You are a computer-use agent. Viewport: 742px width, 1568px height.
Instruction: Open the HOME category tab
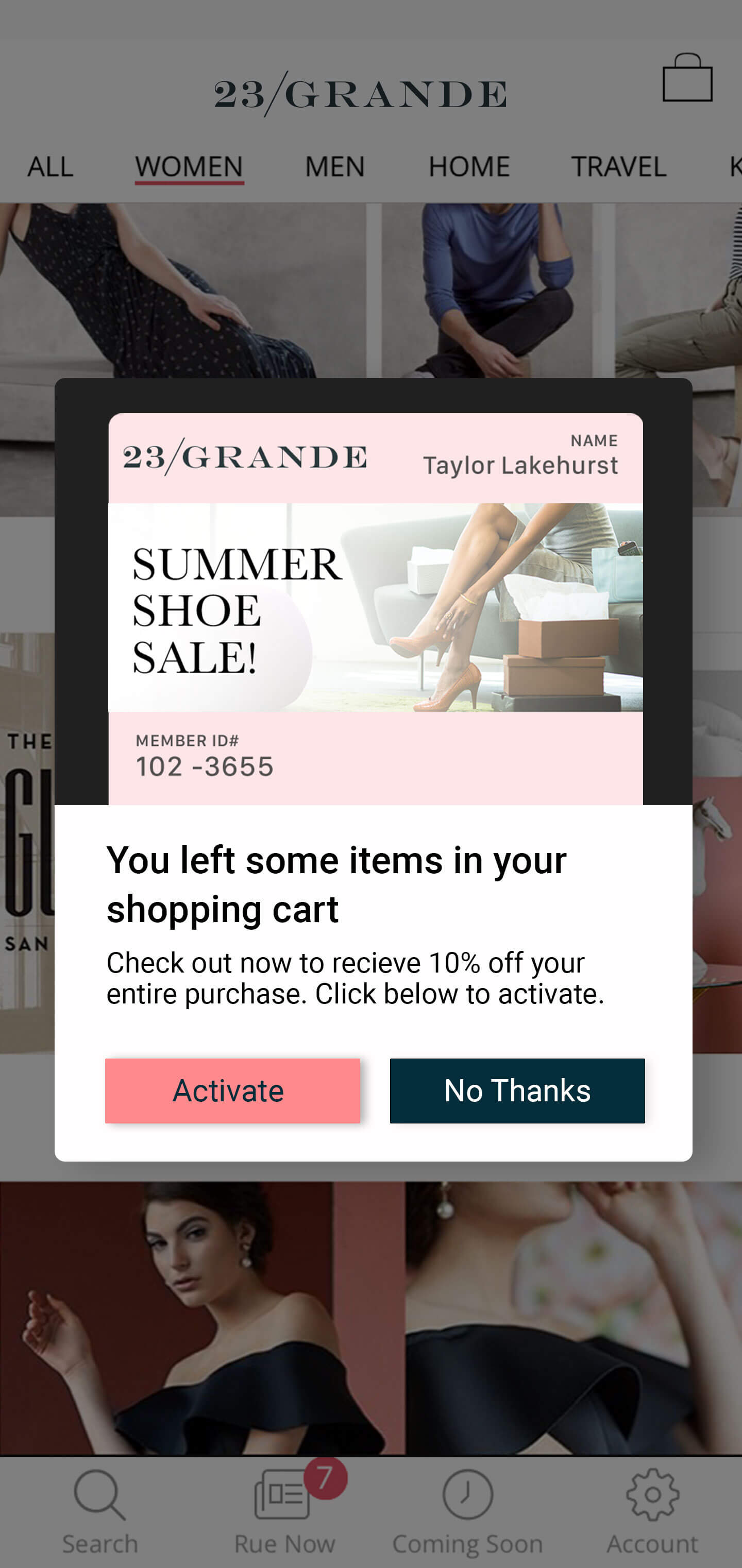469,166
